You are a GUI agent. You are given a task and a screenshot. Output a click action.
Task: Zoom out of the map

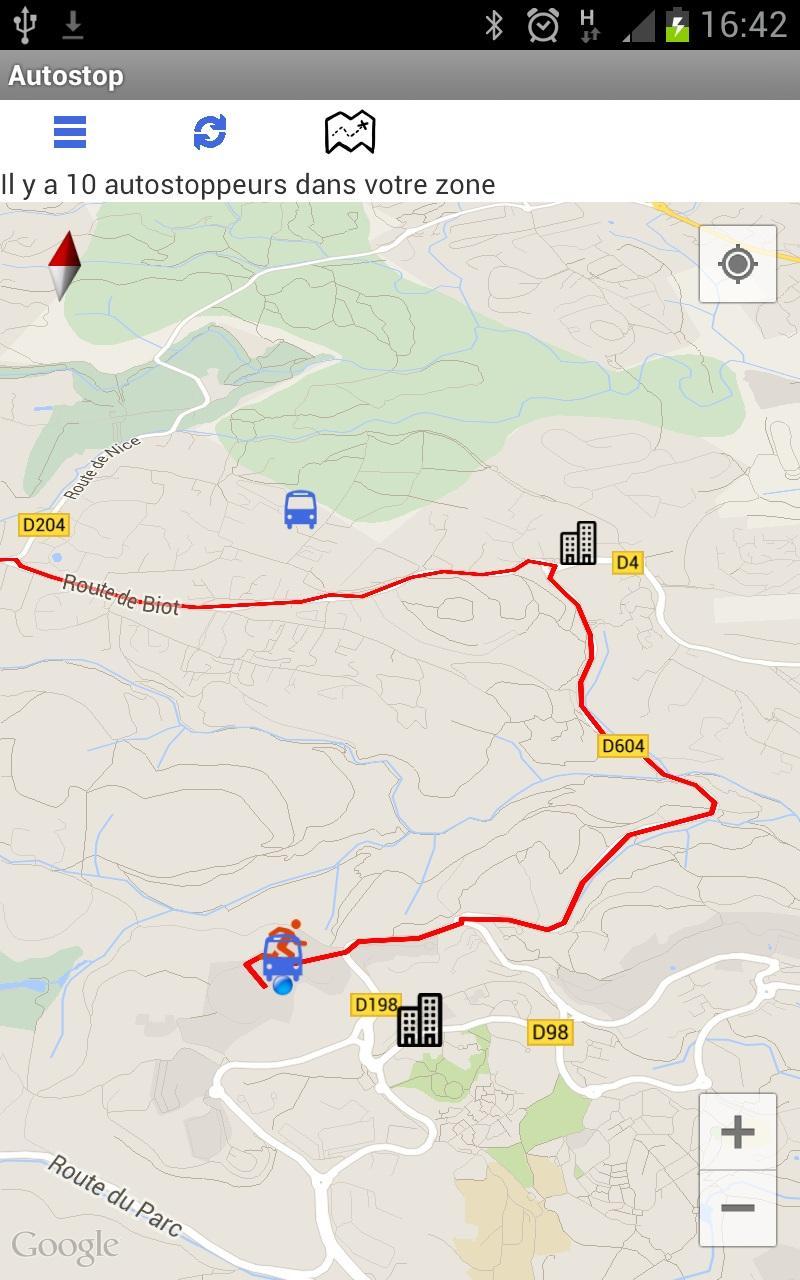pyautogui.click(x=738, y=1208)
